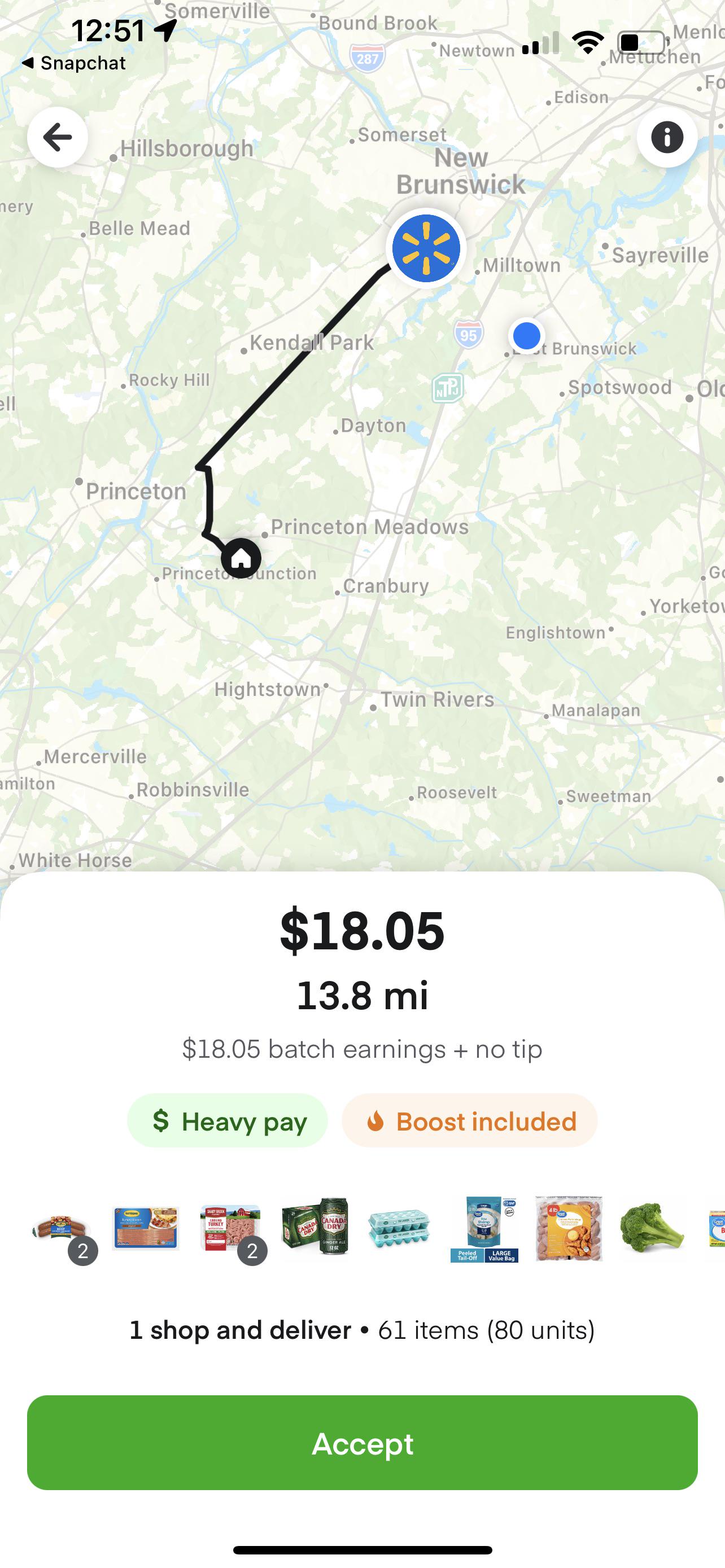The height and width of the screenshot is (1568, 725).
Task: View the Canada Dry ginger ale item
Action: [x=315, y=1227]
